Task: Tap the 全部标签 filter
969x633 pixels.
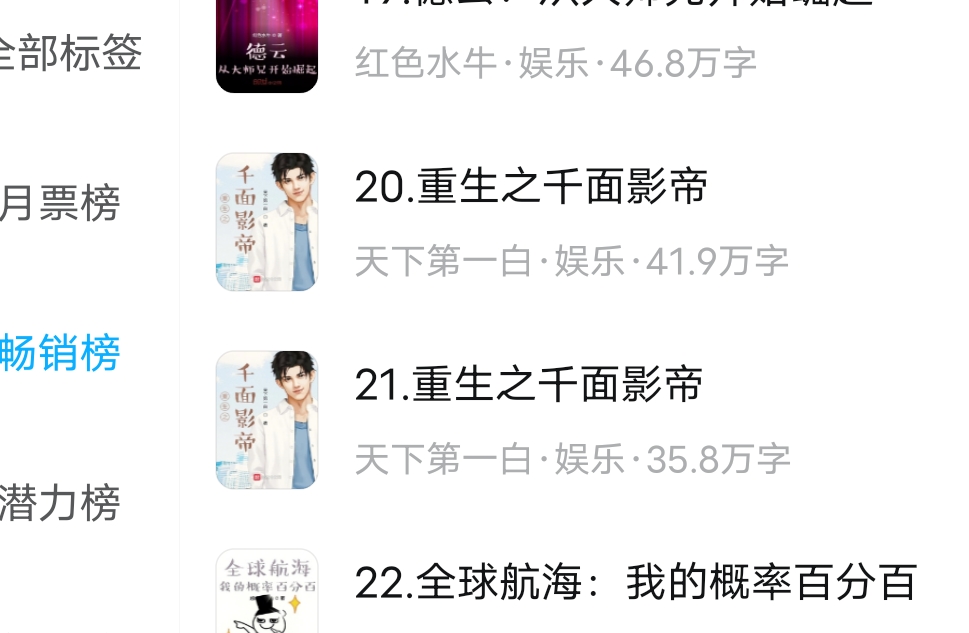Action: (70, 54)
